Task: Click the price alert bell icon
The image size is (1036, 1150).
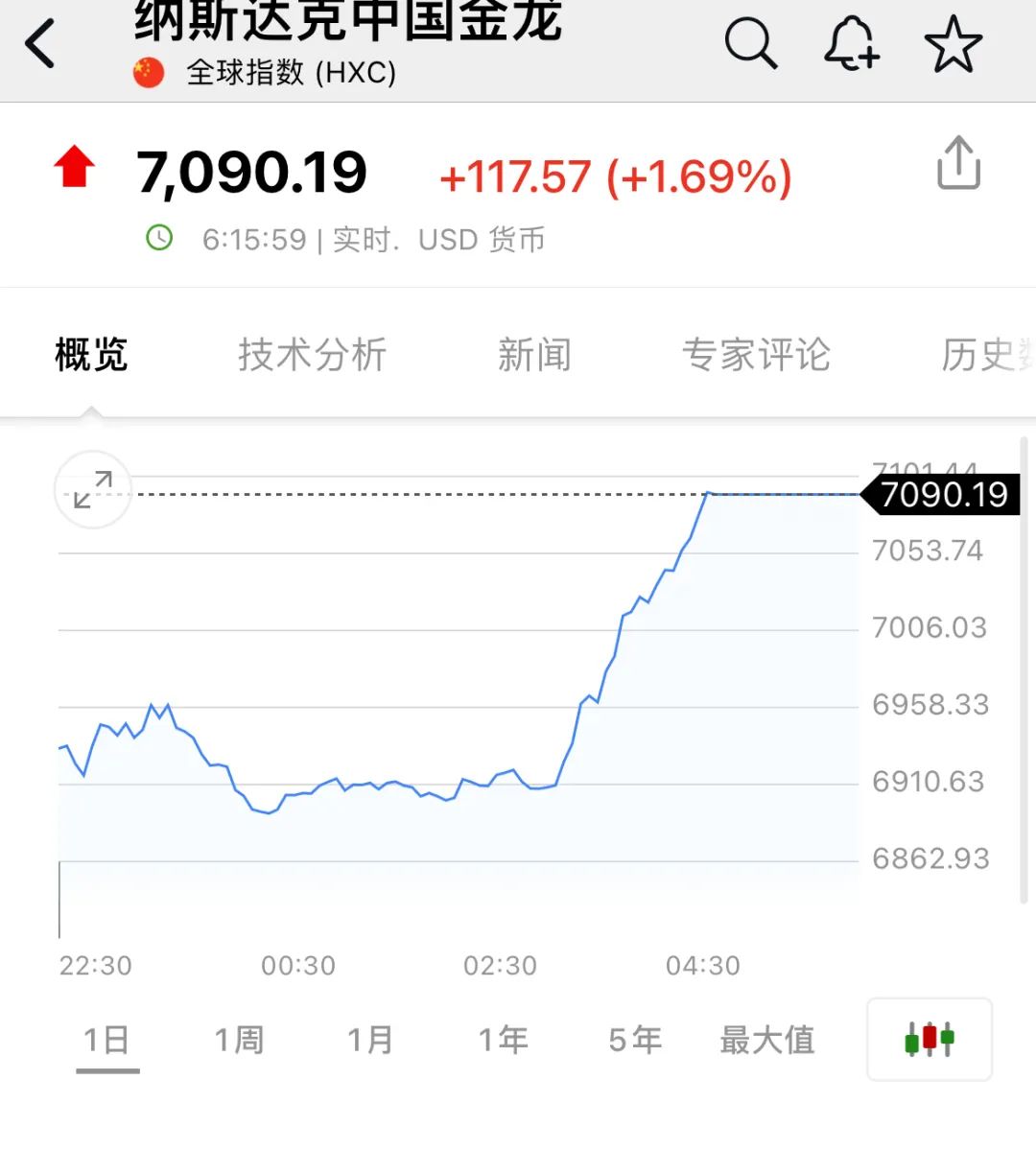Action: pos(852,43)
